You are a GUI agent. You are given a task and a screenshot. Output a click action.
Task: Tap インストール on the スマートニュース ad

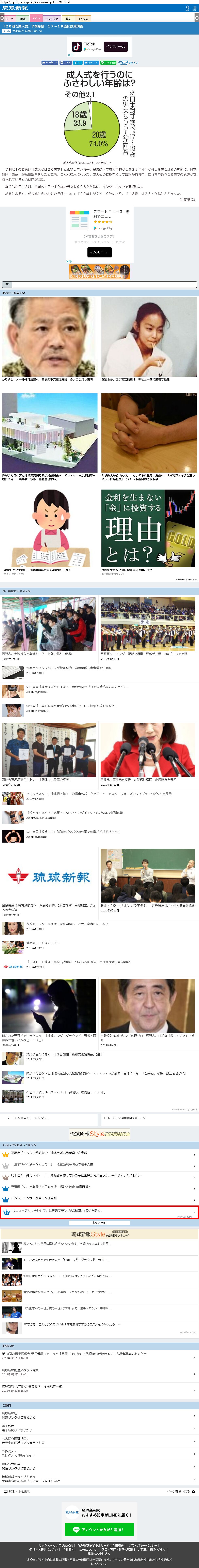pyautogui.click(x=100, y=252)
